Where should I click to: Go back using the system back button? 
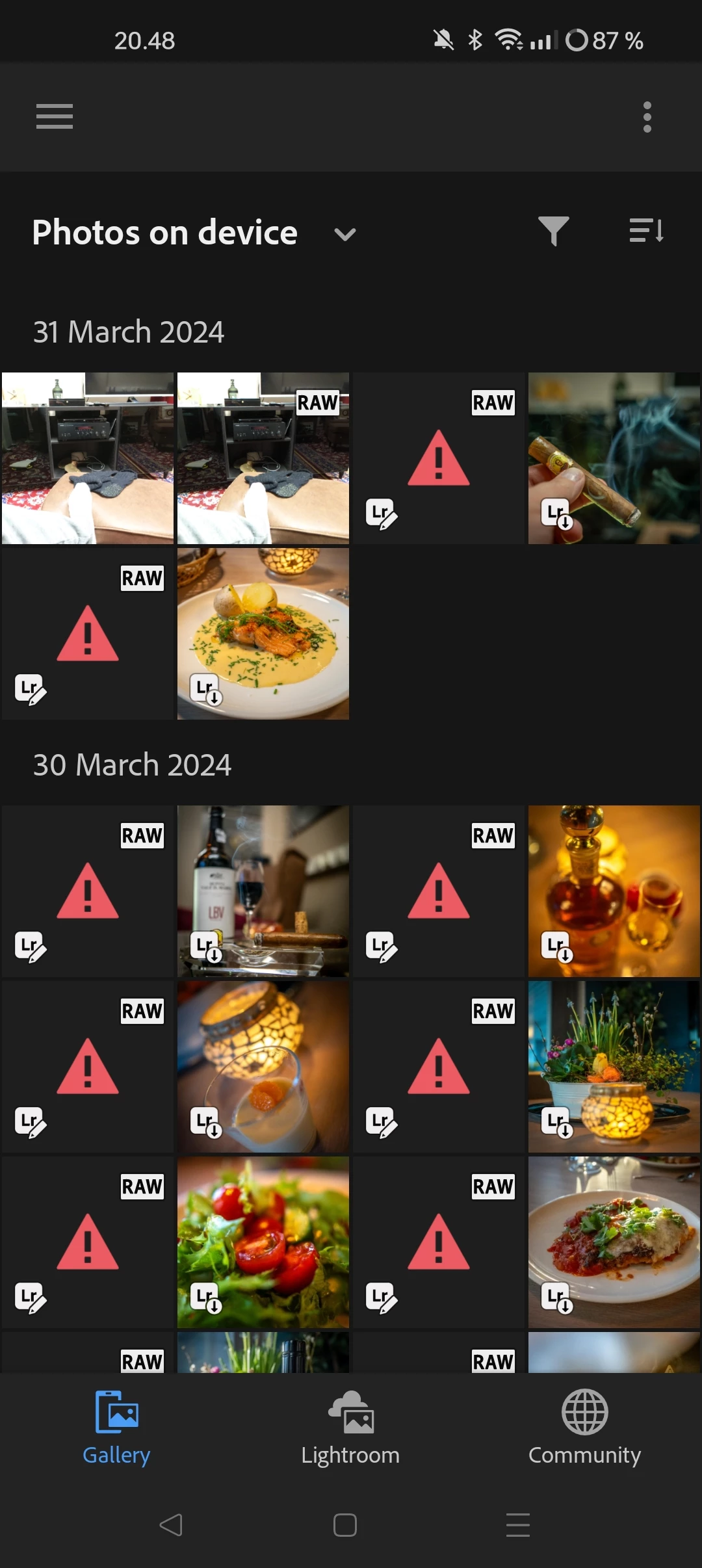[171, 1525]
